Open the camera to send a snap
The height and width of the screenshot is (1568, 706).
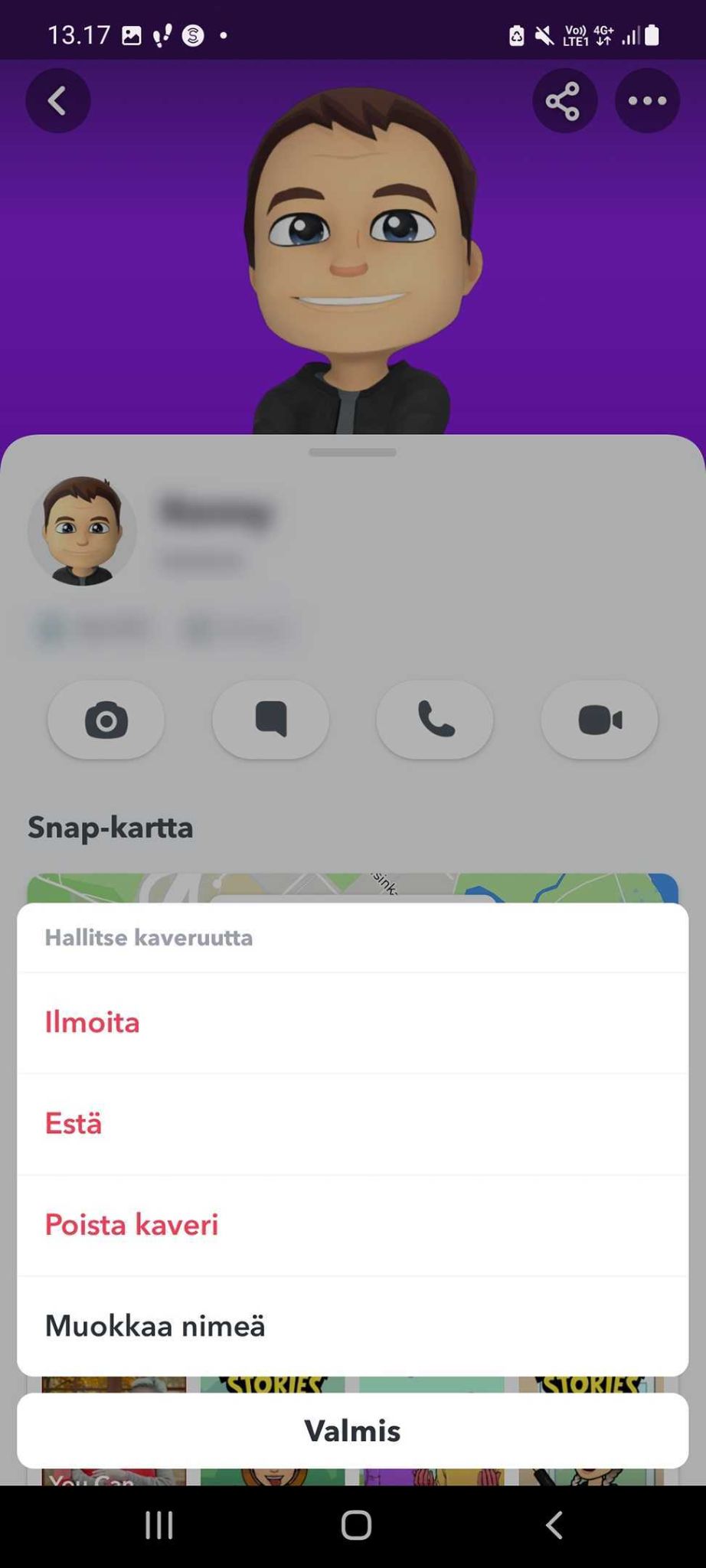(x=106, y=720)
